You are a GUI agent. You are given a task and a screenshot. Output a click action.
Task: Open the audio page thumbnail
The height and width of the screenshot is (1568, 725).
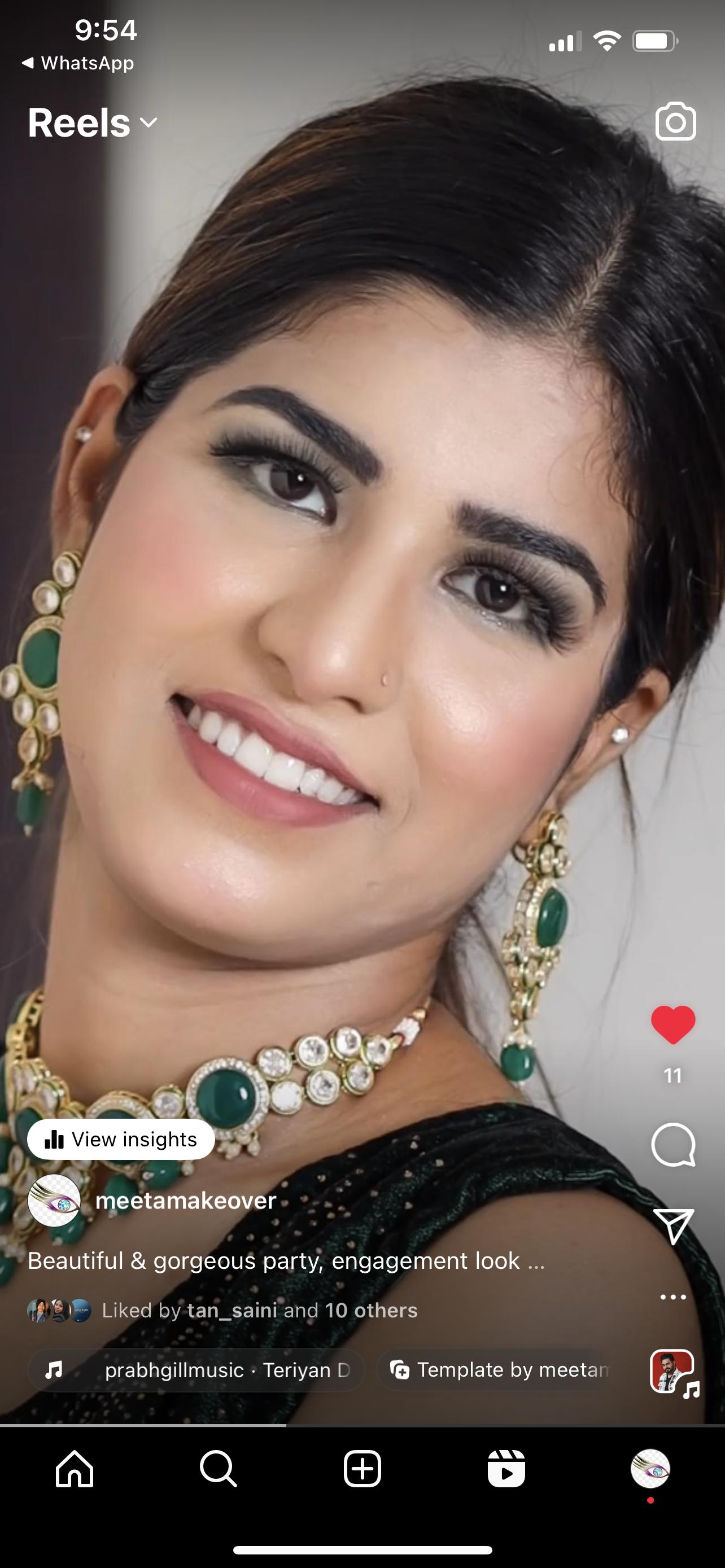point(672,1373)
